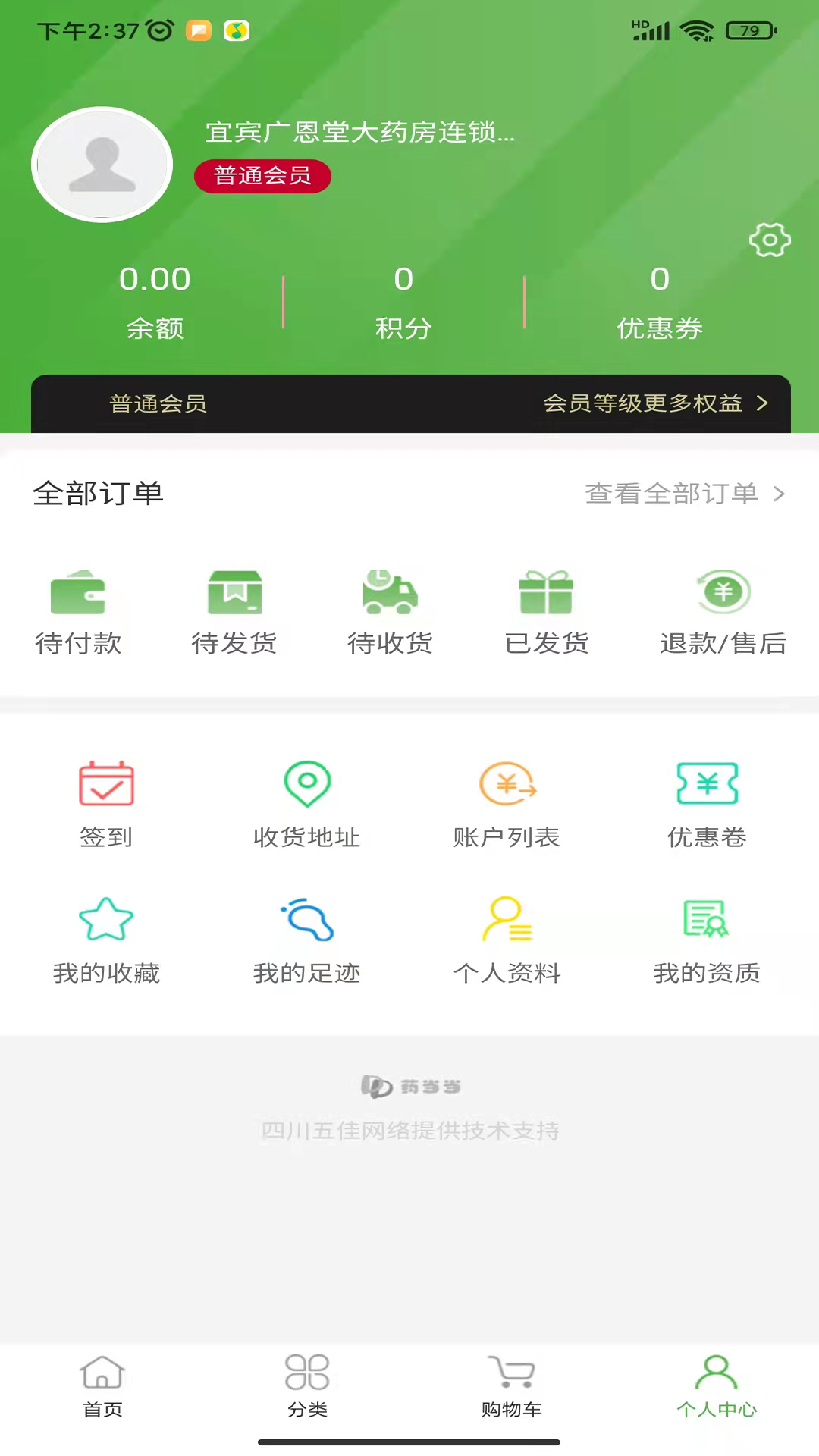Edit 个人资料 personal profile
Image resolution: width=819 pixels, height=1456 pixels.
pyautogui.click(x=507, y=940)
